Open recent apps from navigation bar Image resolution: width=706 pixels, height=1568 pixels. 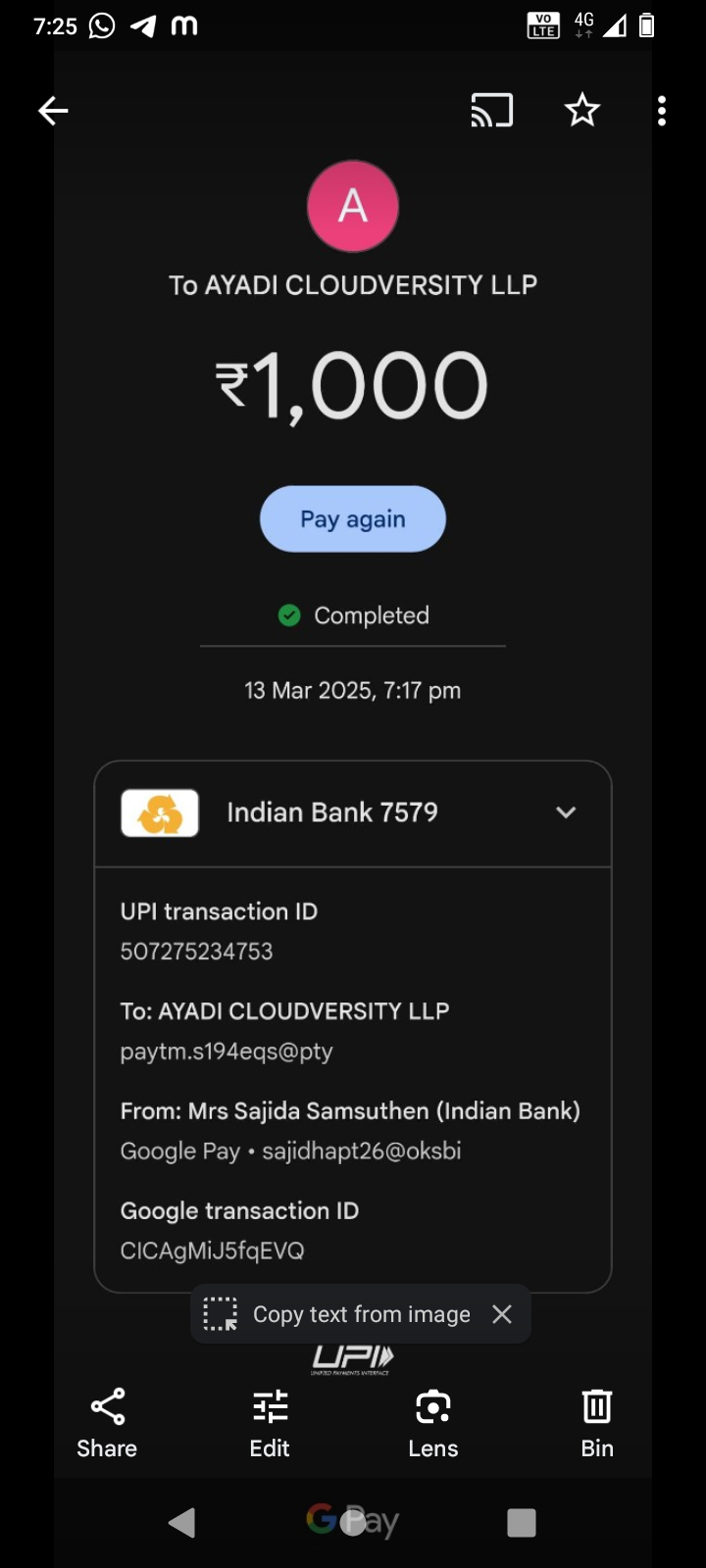point(521,1522)
